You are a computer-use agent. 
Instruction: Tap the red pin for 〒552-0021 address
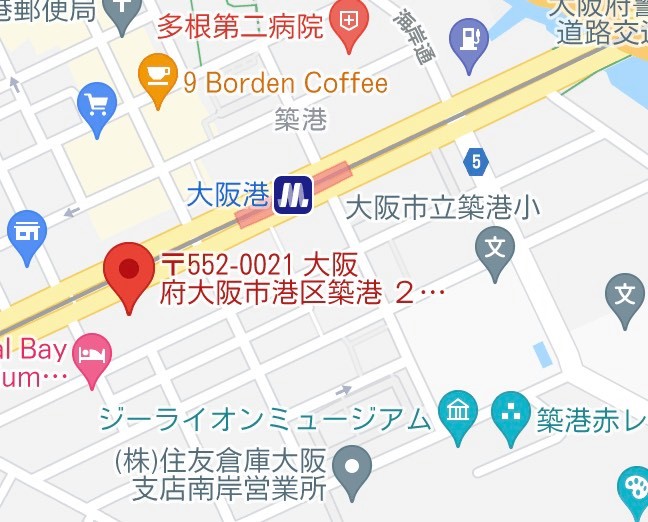(129, 270)
